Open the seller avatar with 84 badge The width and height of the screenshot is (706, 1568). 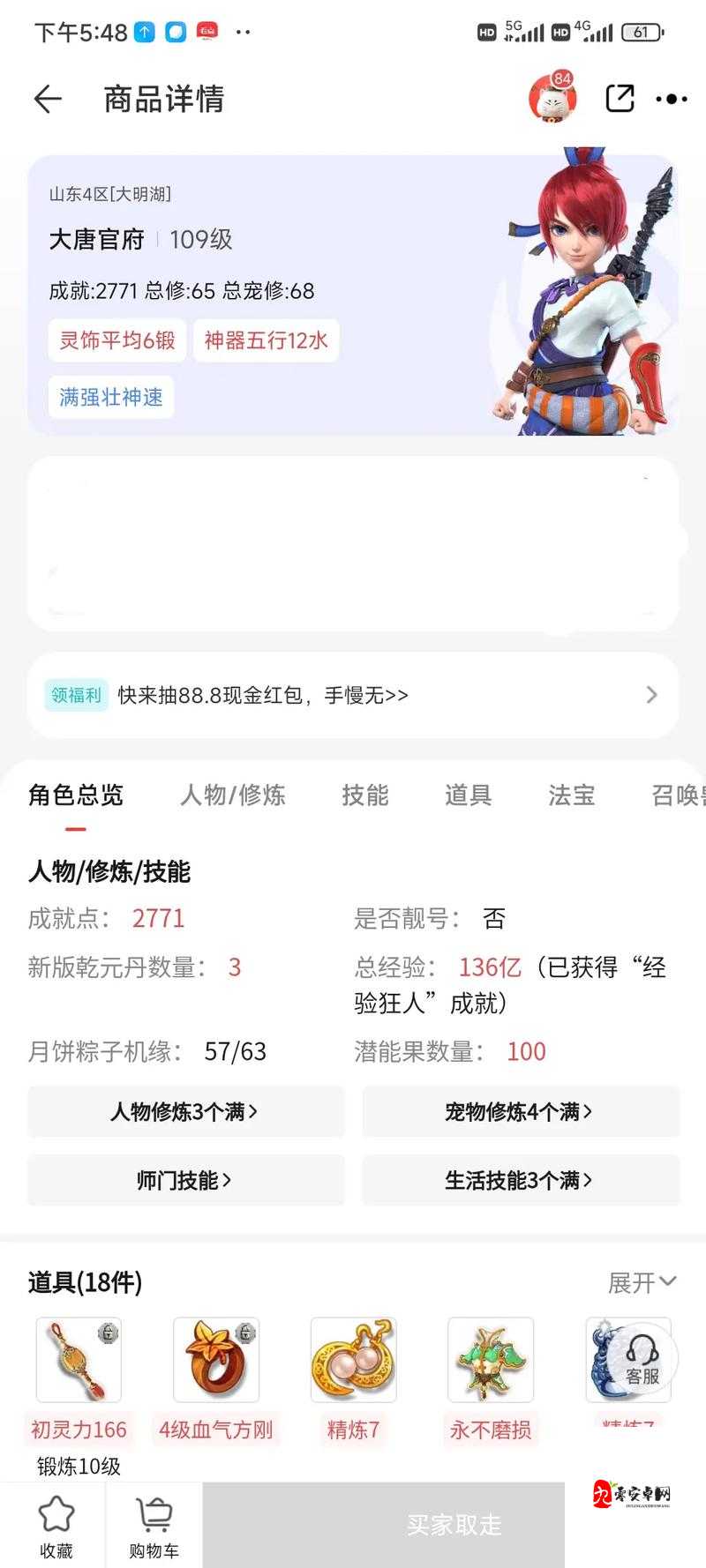pyautogui.click(x=552, y=99)
